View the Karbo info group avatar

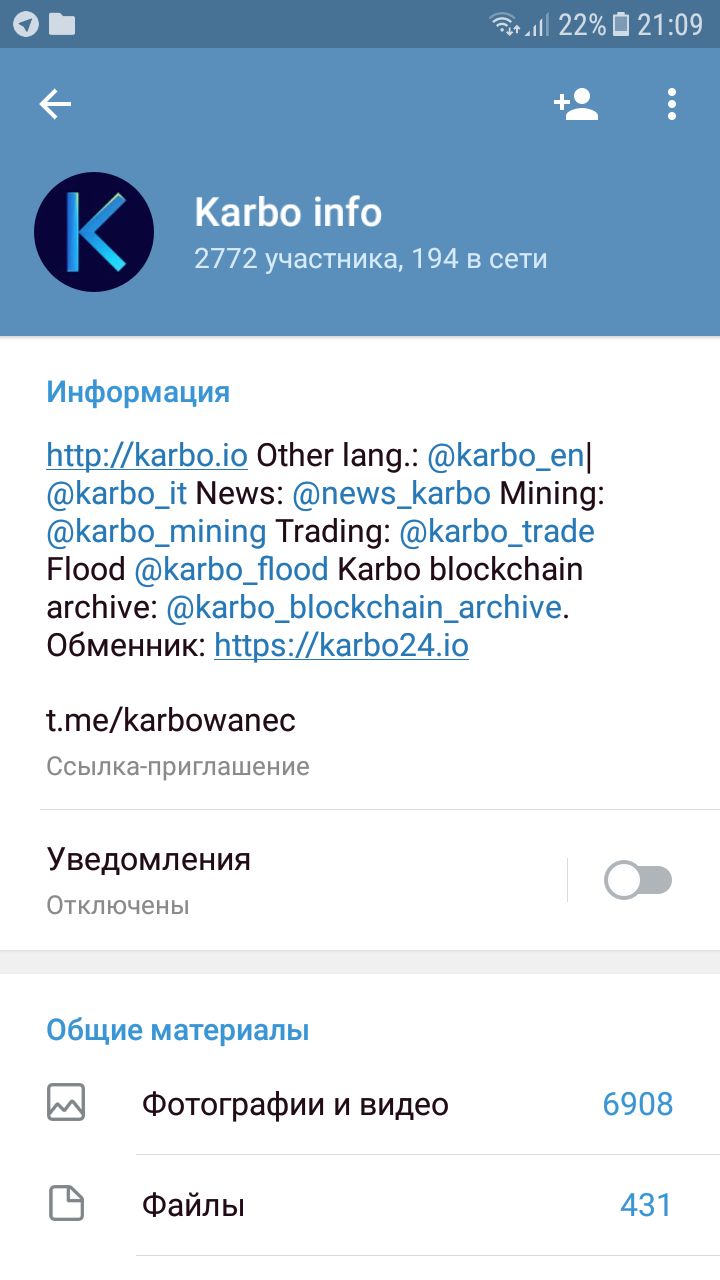[94, 232]
